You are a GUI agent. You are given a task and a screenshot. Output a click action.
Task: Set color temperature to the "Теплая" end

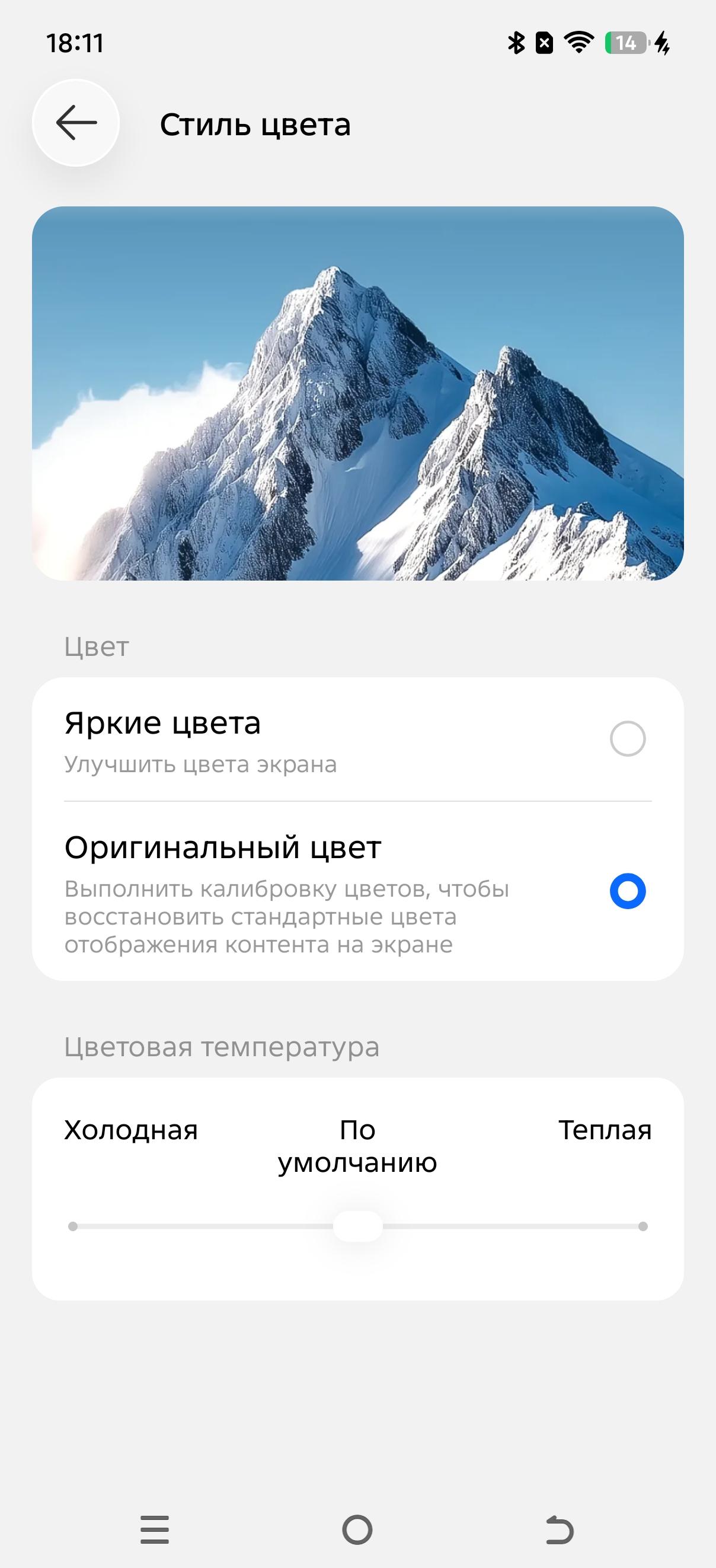click(x=643, y=1226)
